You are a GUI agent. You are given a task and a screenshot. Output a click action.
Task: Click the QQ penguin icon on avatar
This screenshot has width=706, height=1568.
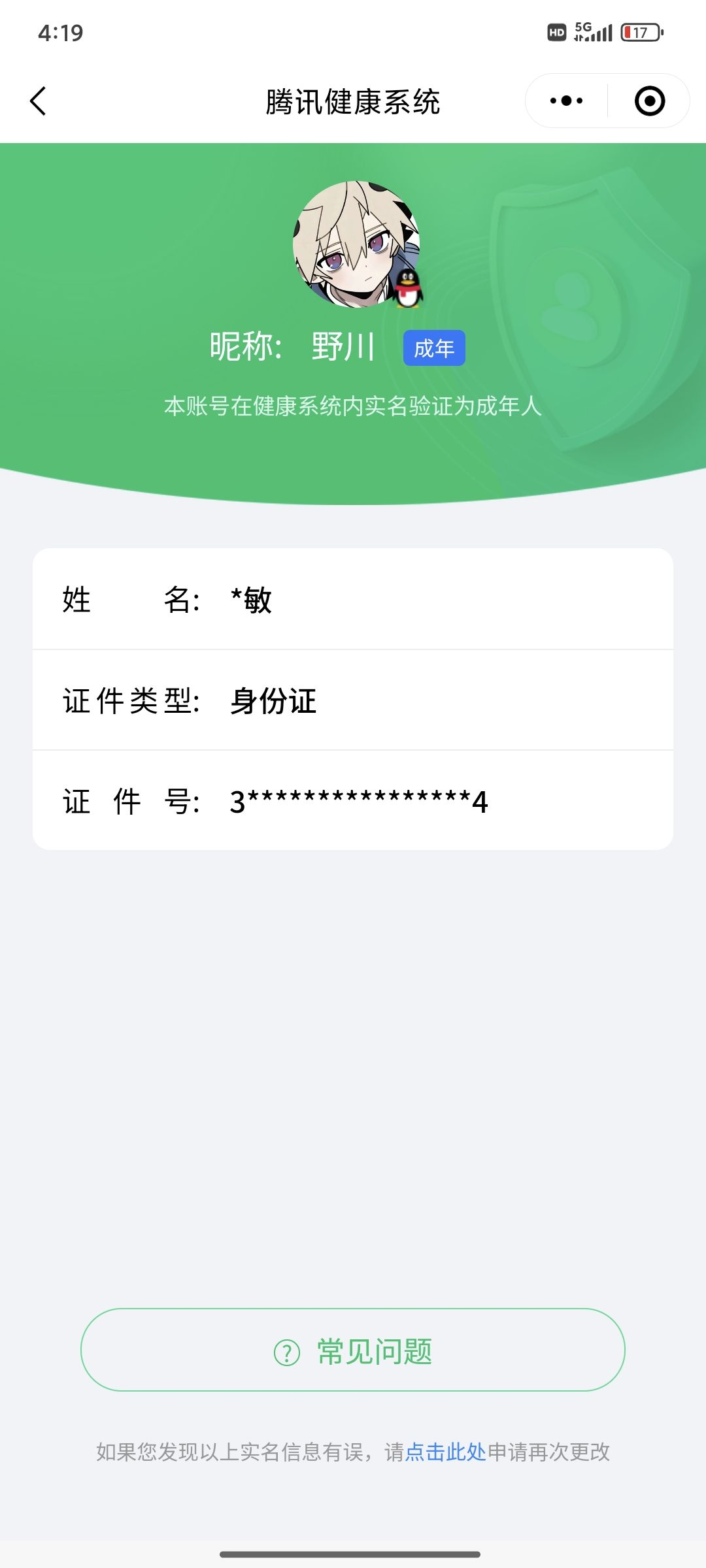(x=409, y=289)
